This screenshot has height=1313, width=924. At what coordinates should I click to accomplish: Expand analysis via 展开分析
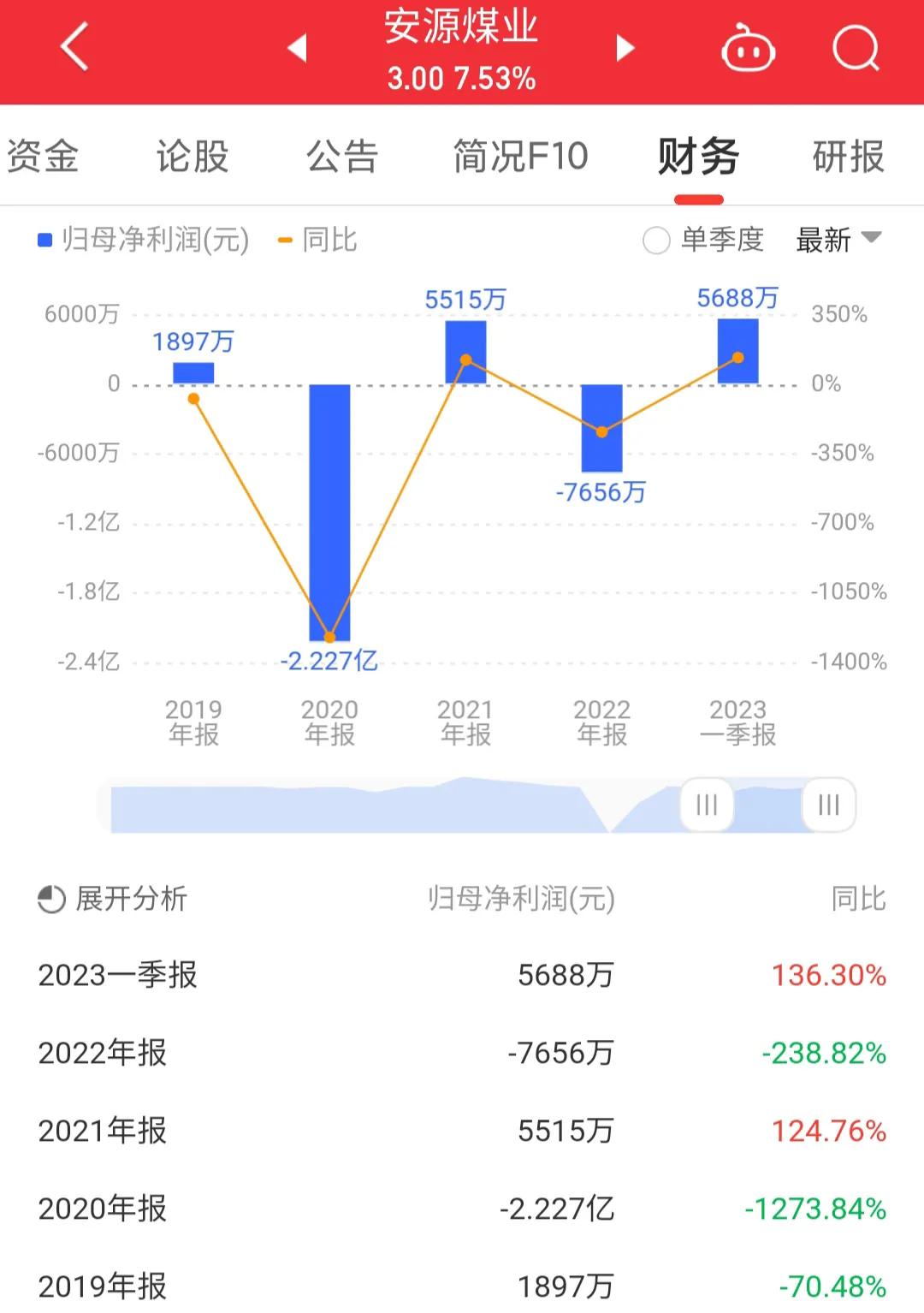pos(130,900)
